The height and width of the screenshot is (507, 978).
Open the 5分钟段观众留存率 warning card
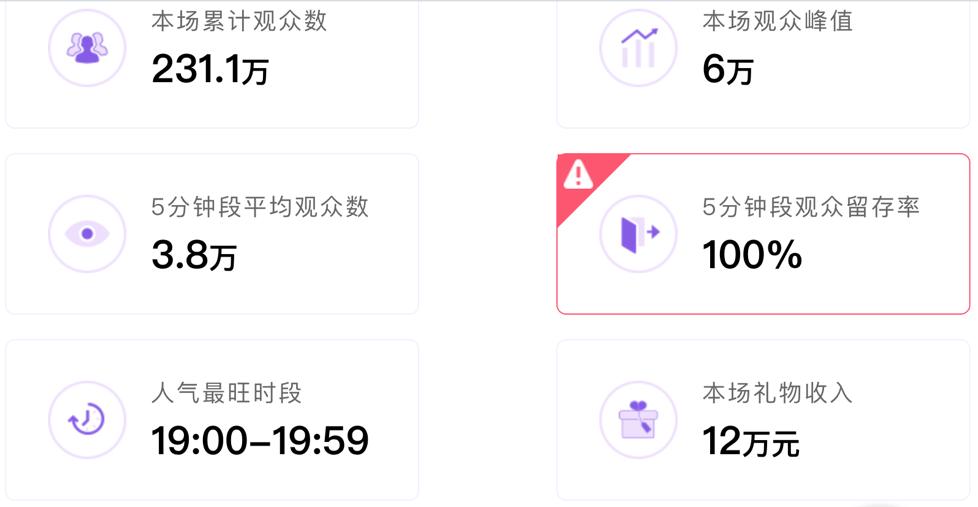[763, 234]
